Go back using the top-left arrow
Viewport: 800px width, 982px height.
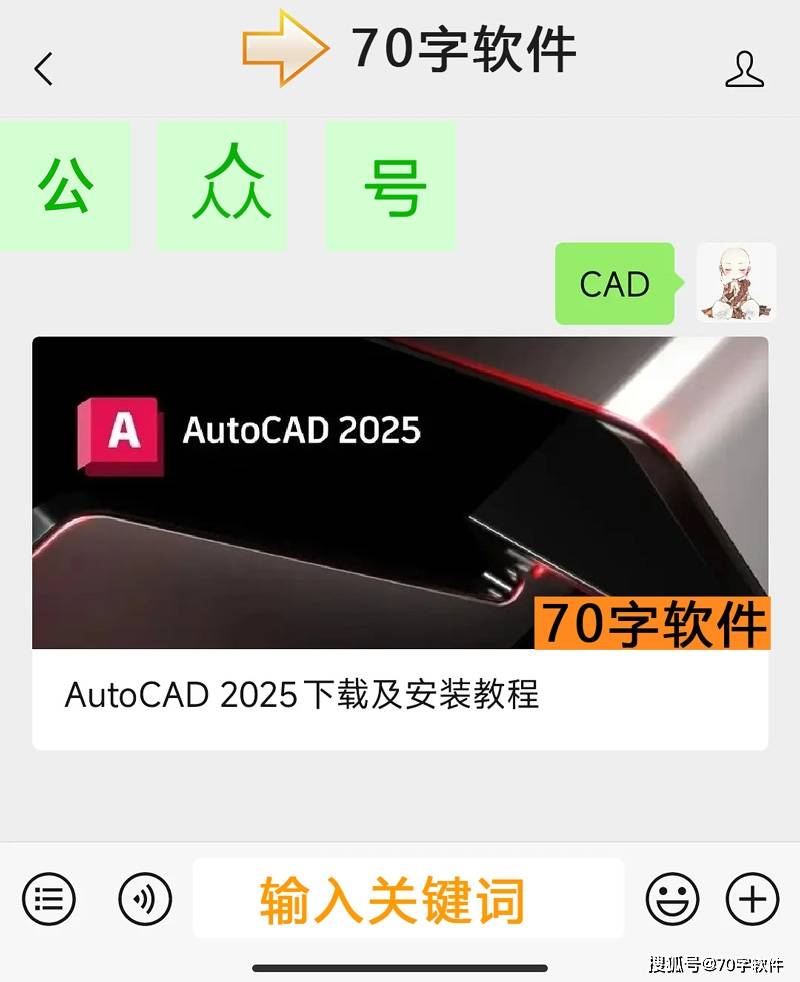coord(43,69)
